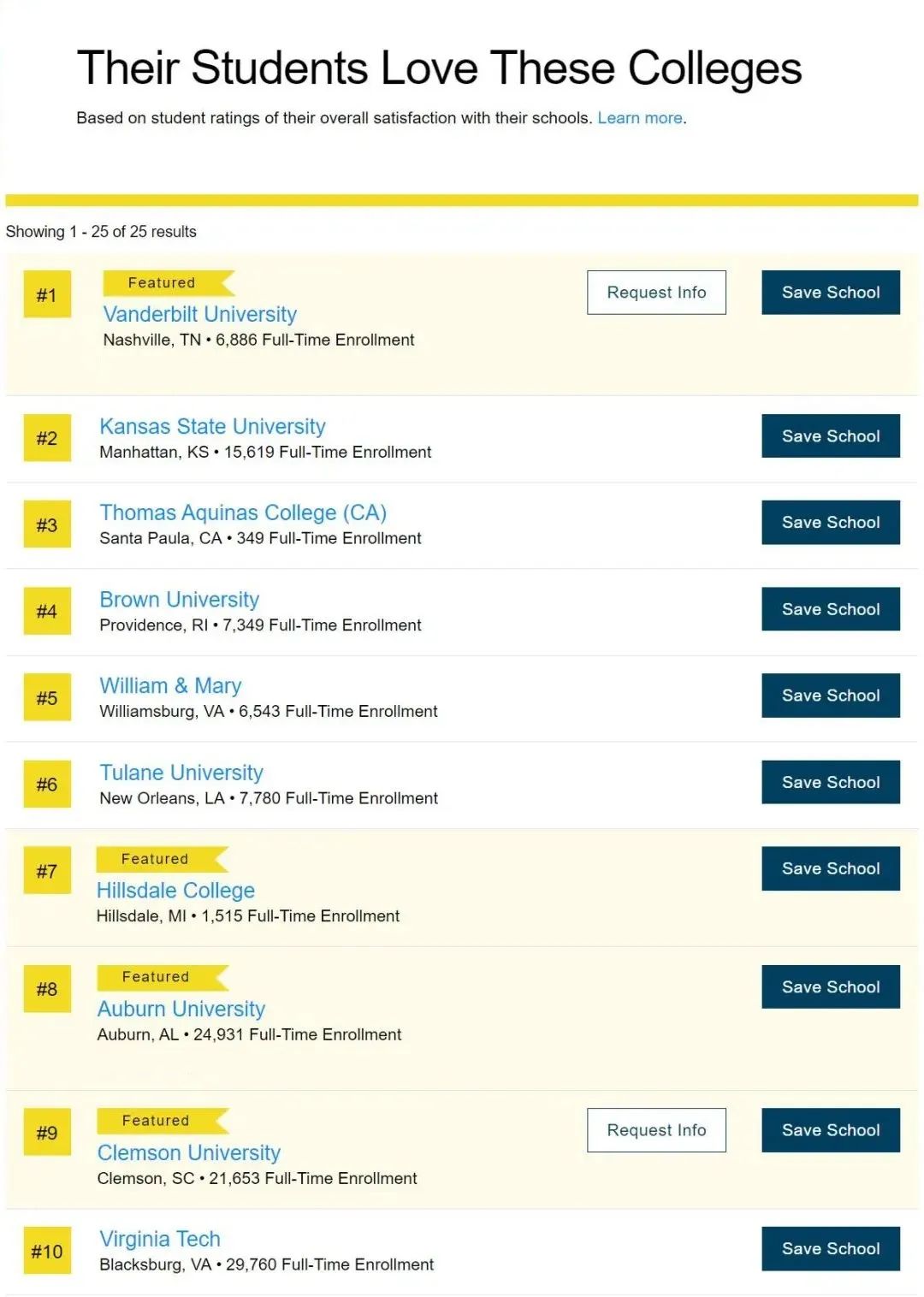Save Kansas State University

pos(830,436)
